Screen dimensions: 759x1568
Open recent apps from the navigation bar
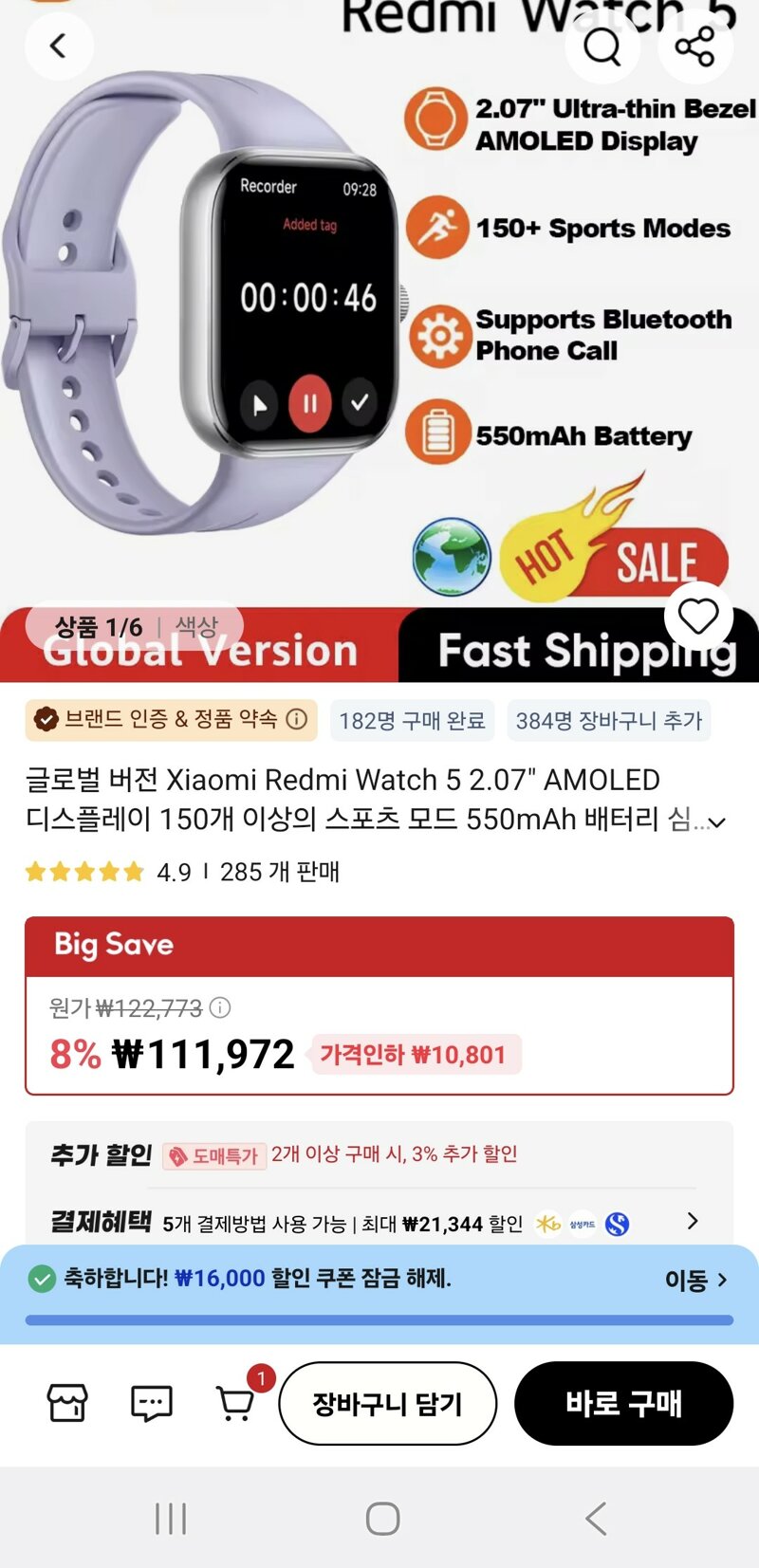171,1519
